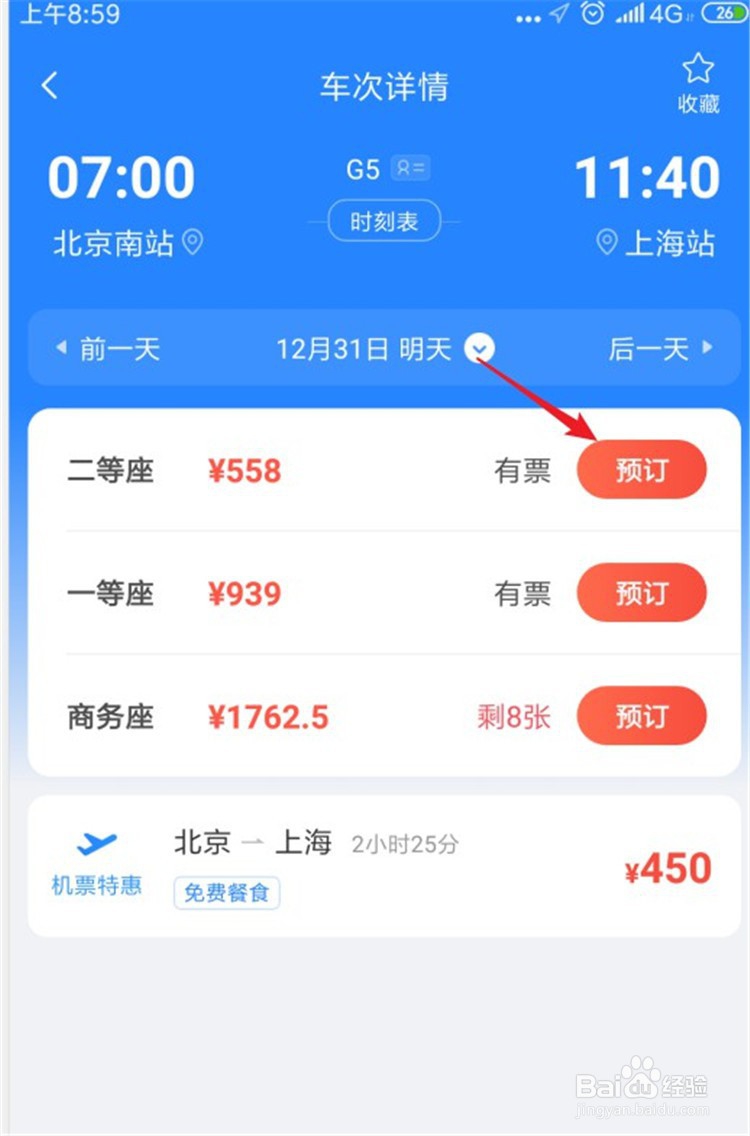Tap the location arrow in status bar
Screen dimensions: 750x1136
pos(560,14)
